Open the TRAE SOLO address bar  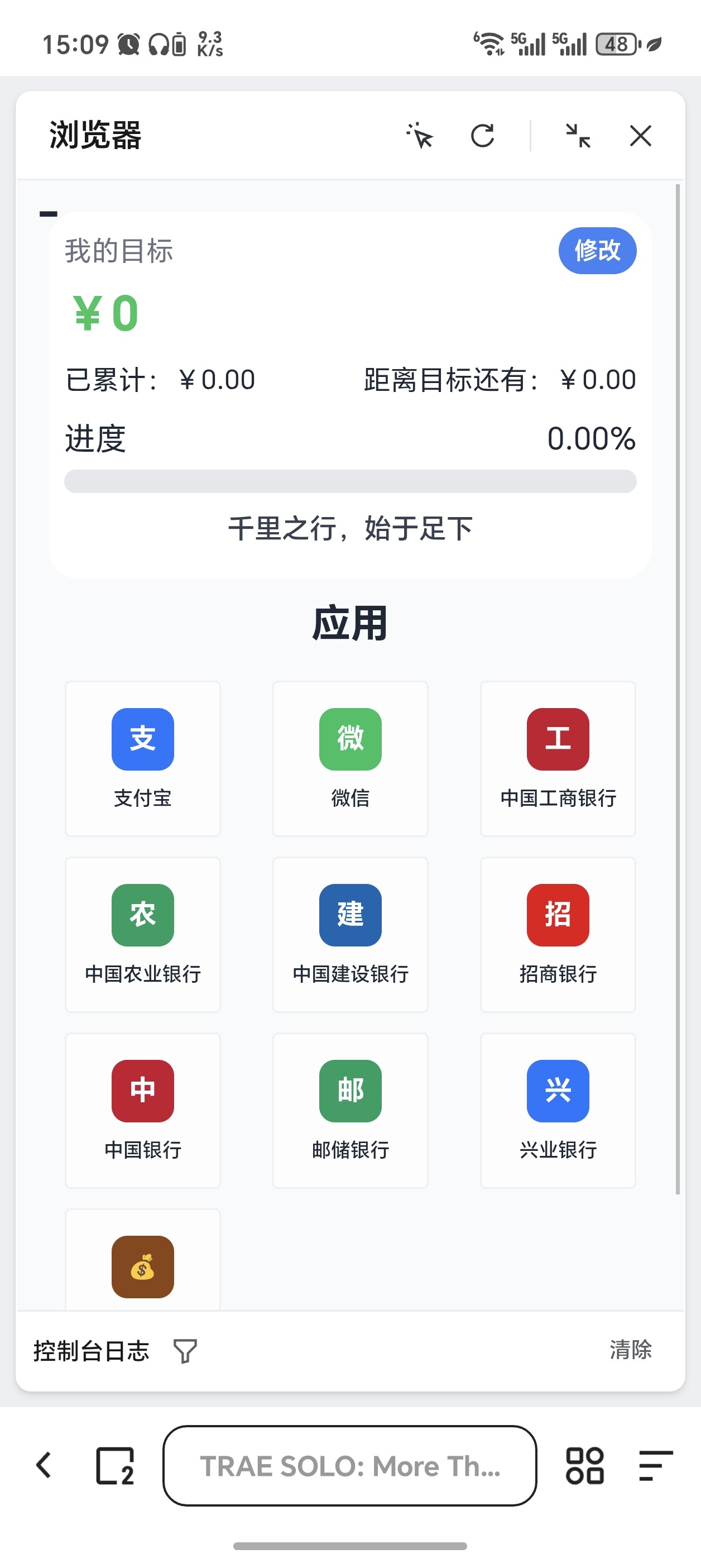pyautogui.click(x=350, y=1465)
